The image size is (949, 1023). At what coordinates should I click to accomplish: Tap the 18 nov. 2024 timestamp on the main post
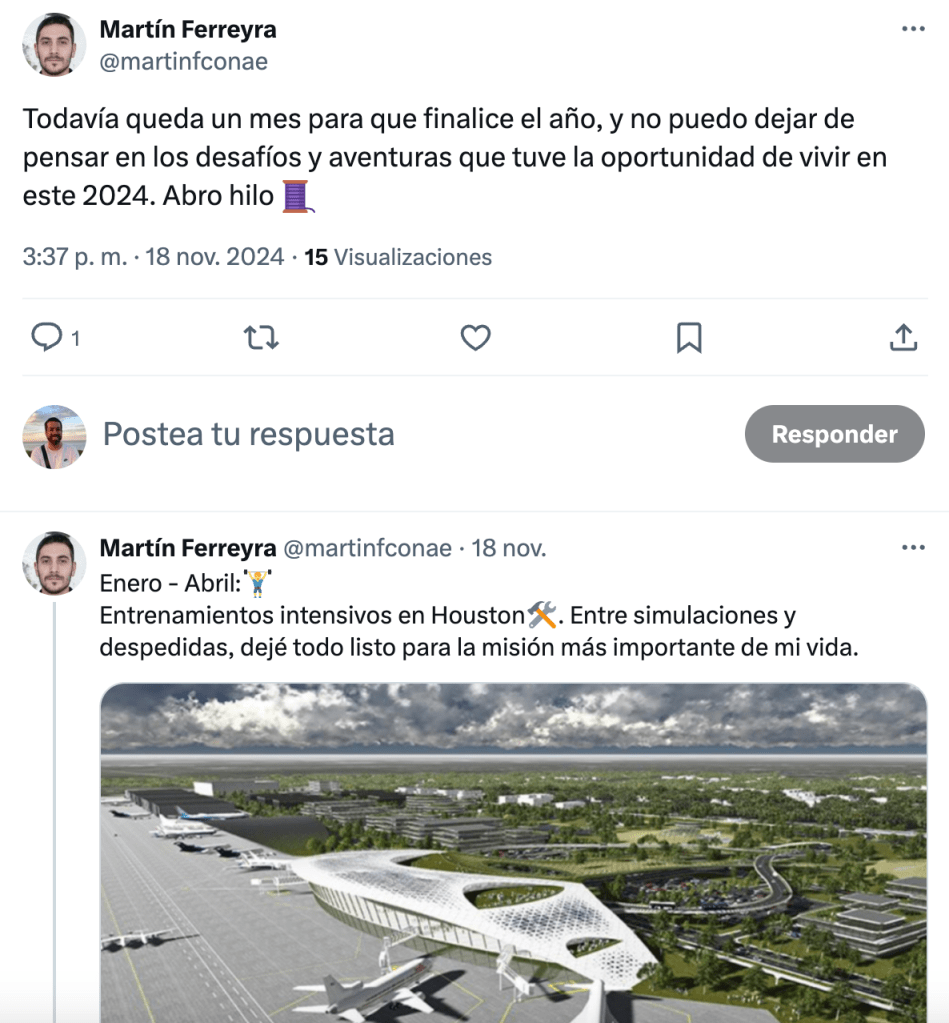point(214,257)
